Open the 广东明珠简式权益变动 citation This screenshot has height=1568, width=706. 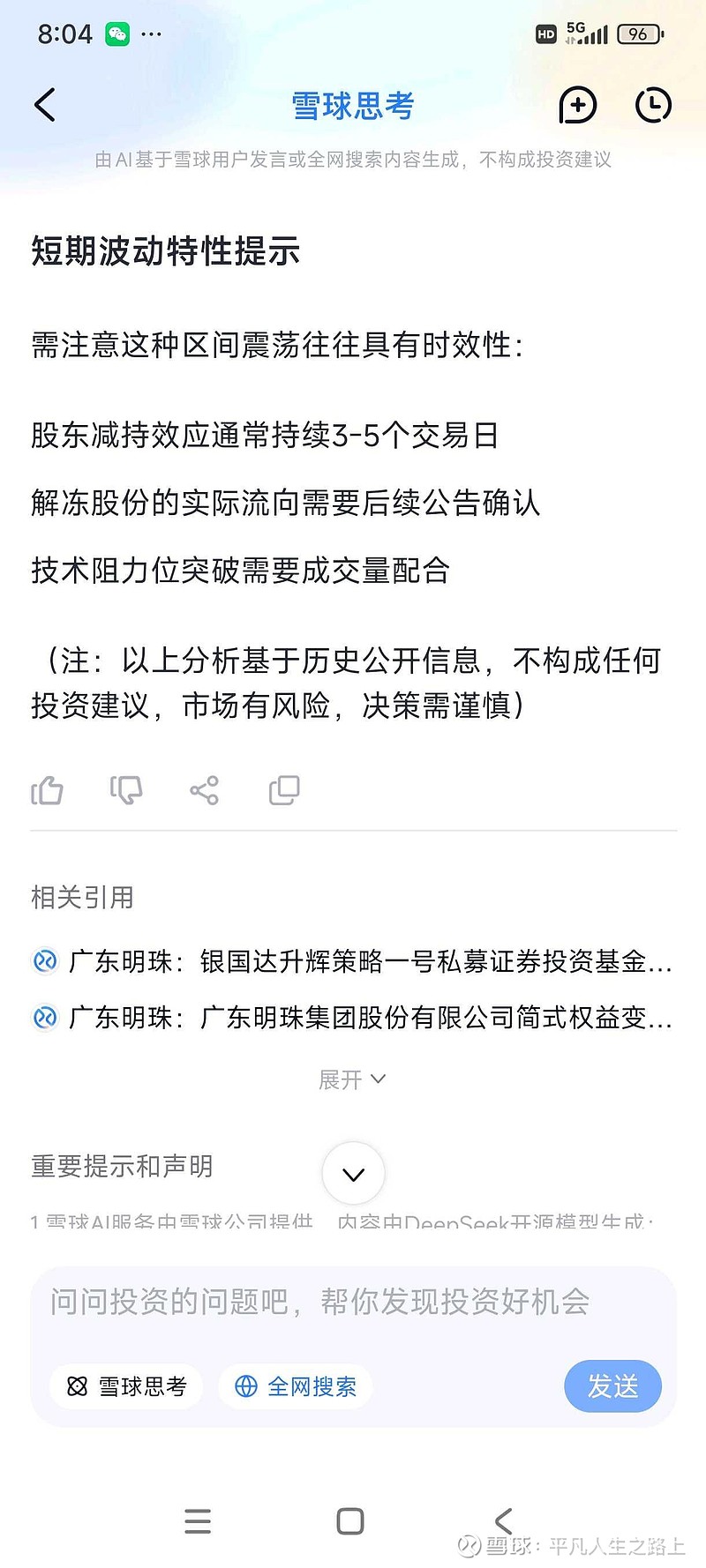pos(353,1019)
